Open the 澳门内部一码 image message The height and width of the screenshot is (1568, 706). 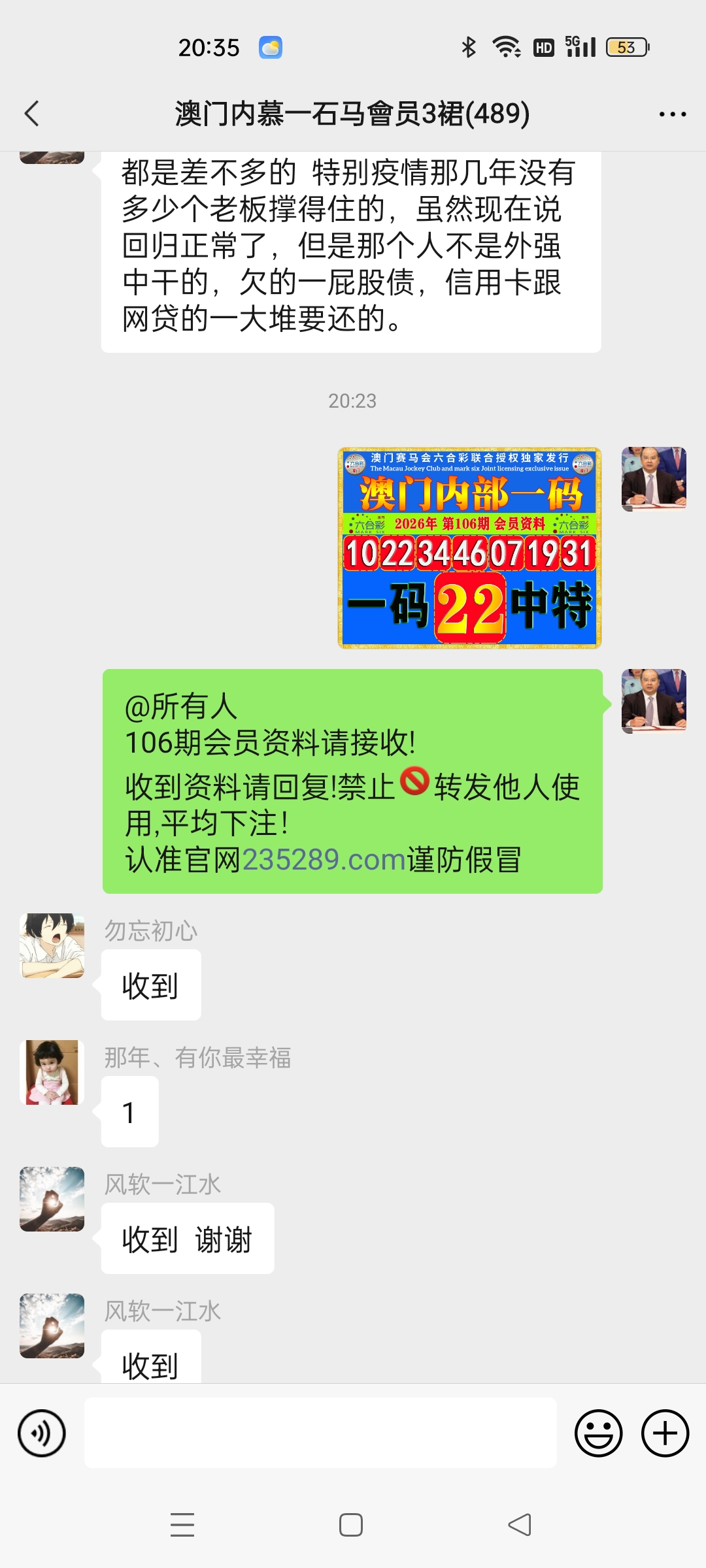pyautogui.click(x=469, y=547)
